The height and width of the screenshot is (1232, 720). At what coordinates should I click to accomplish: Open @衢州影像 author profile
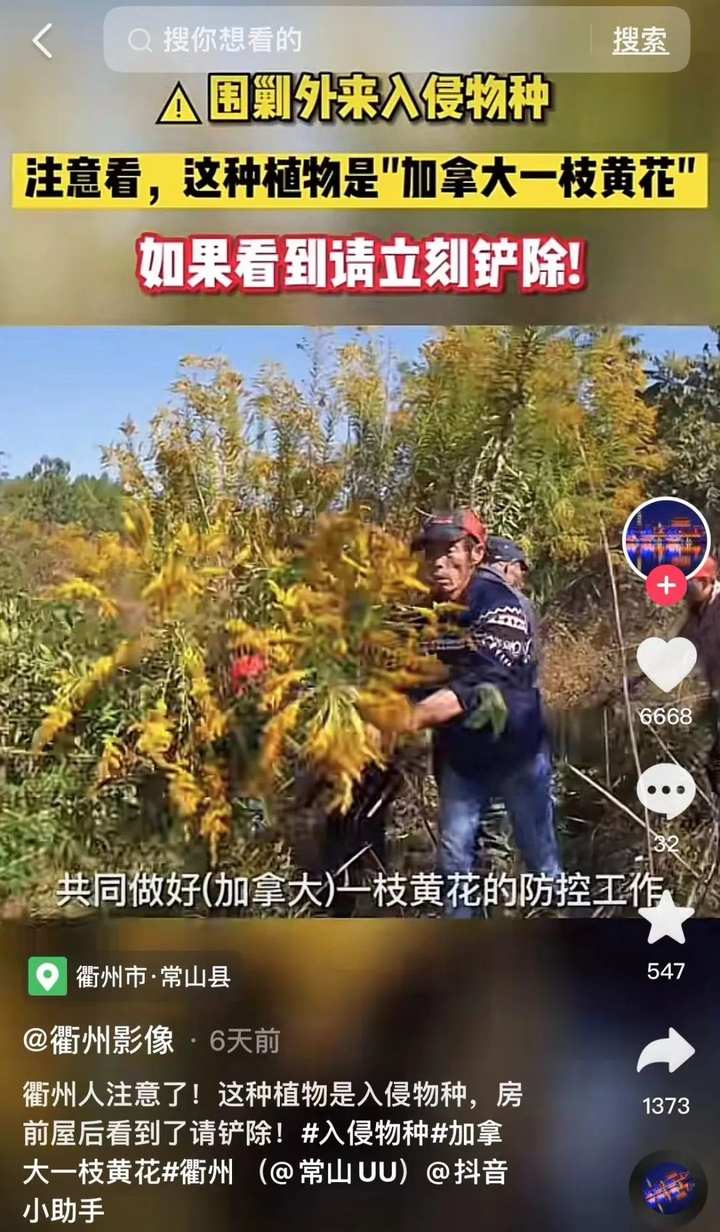pyautogui.click(x=98, y=1040)
